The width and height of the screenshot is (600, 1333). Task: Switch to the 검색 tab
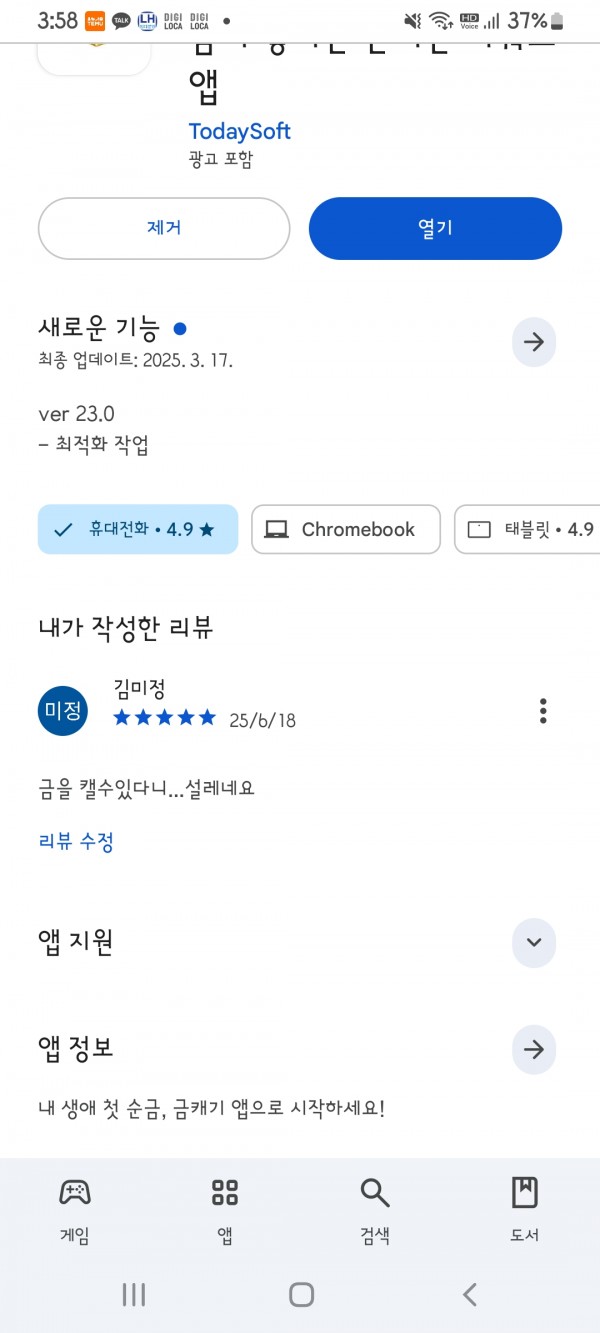[x=375, y=1210]
